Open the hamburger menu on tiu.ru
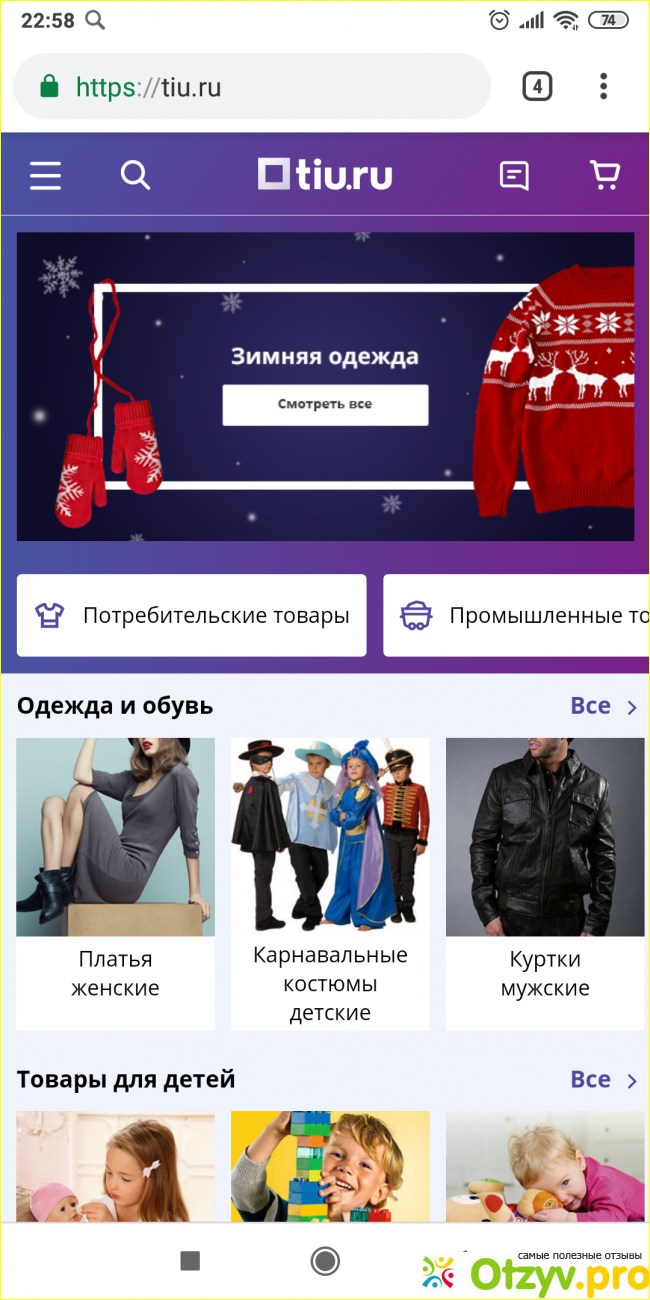Screen dimensions: 650x1300 coord(45,176)
